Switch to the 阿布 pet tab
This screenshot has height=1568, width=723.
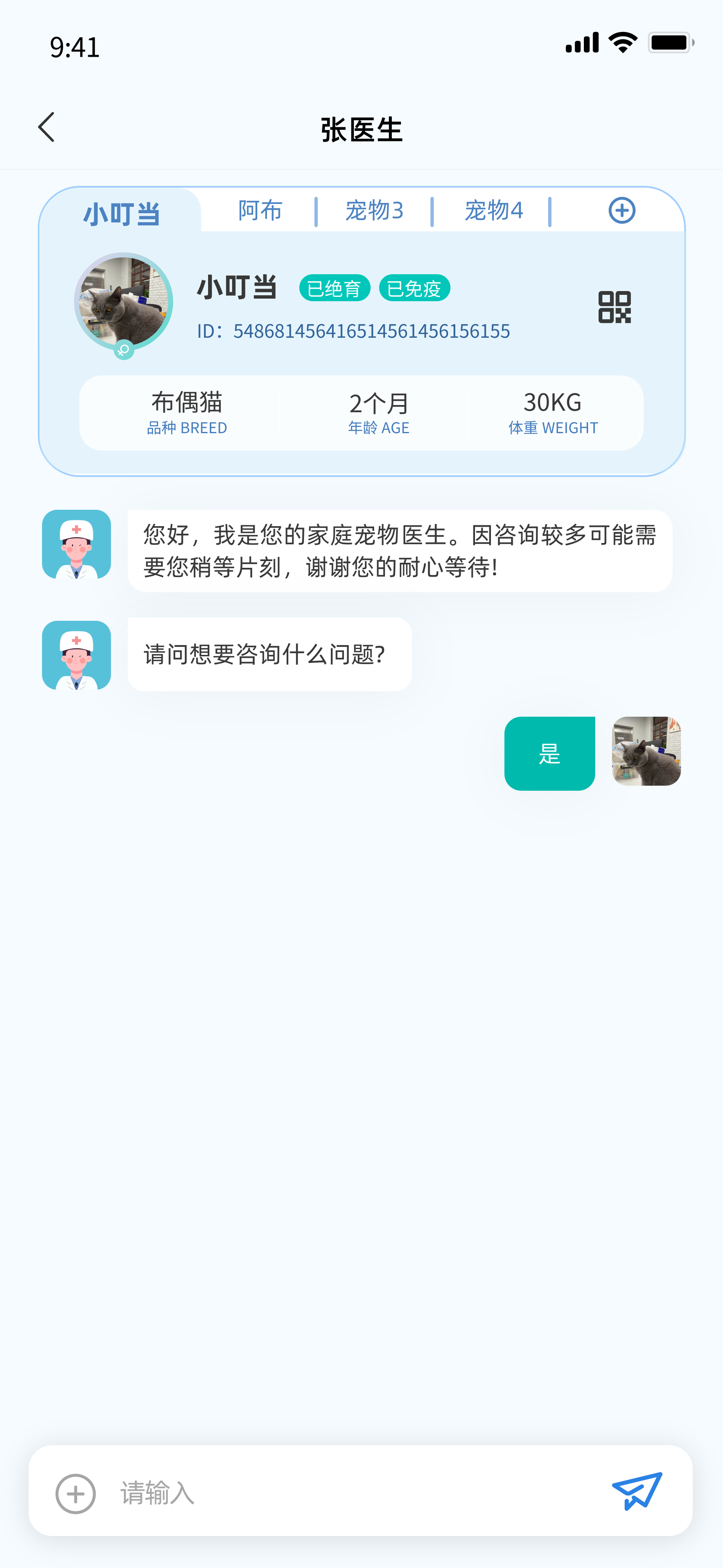(x=260, y=211)
